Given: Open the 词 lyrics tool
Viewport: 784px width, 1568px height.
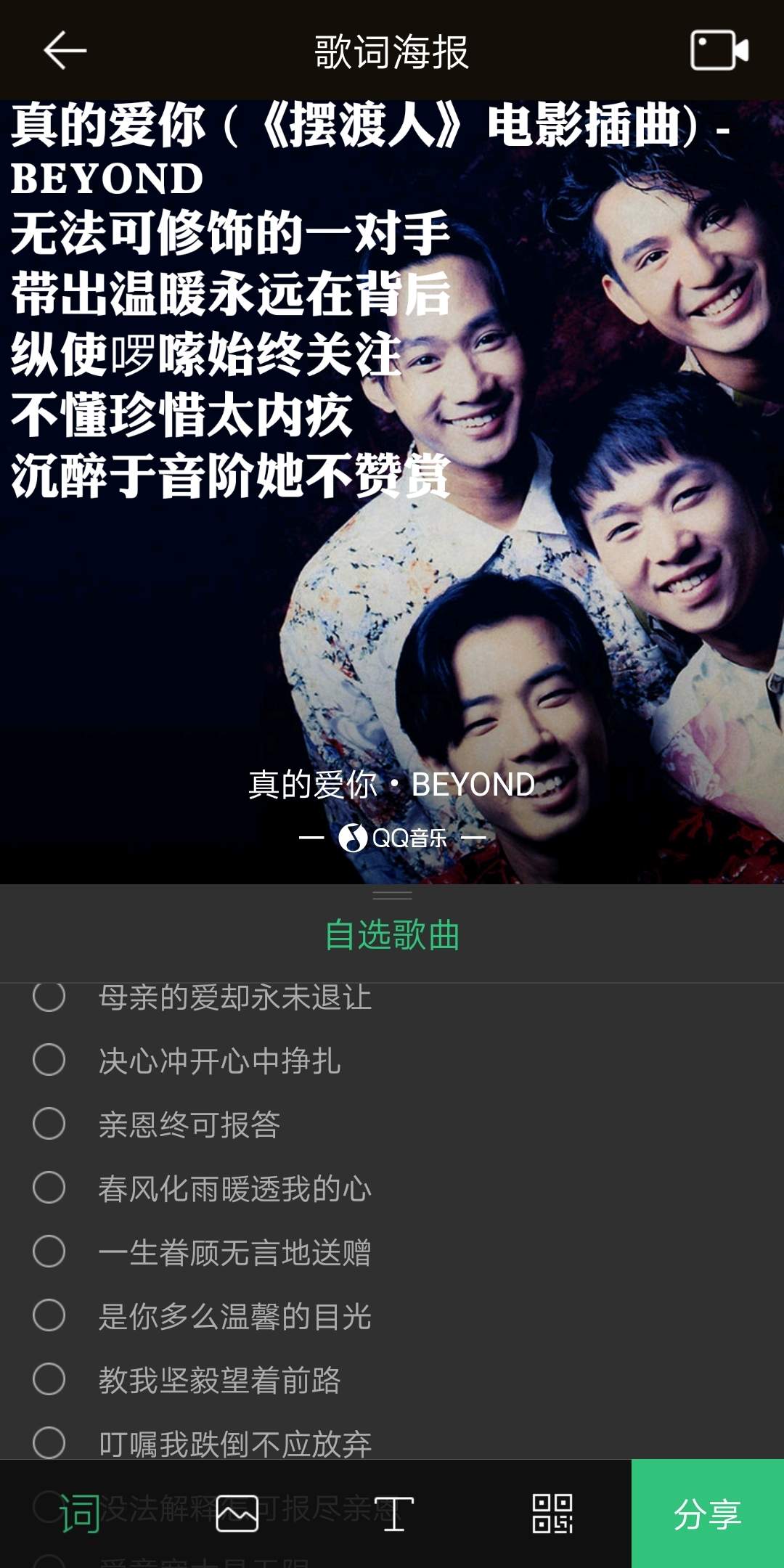Looking at the screenshot, I should (x=79, y=1514).
